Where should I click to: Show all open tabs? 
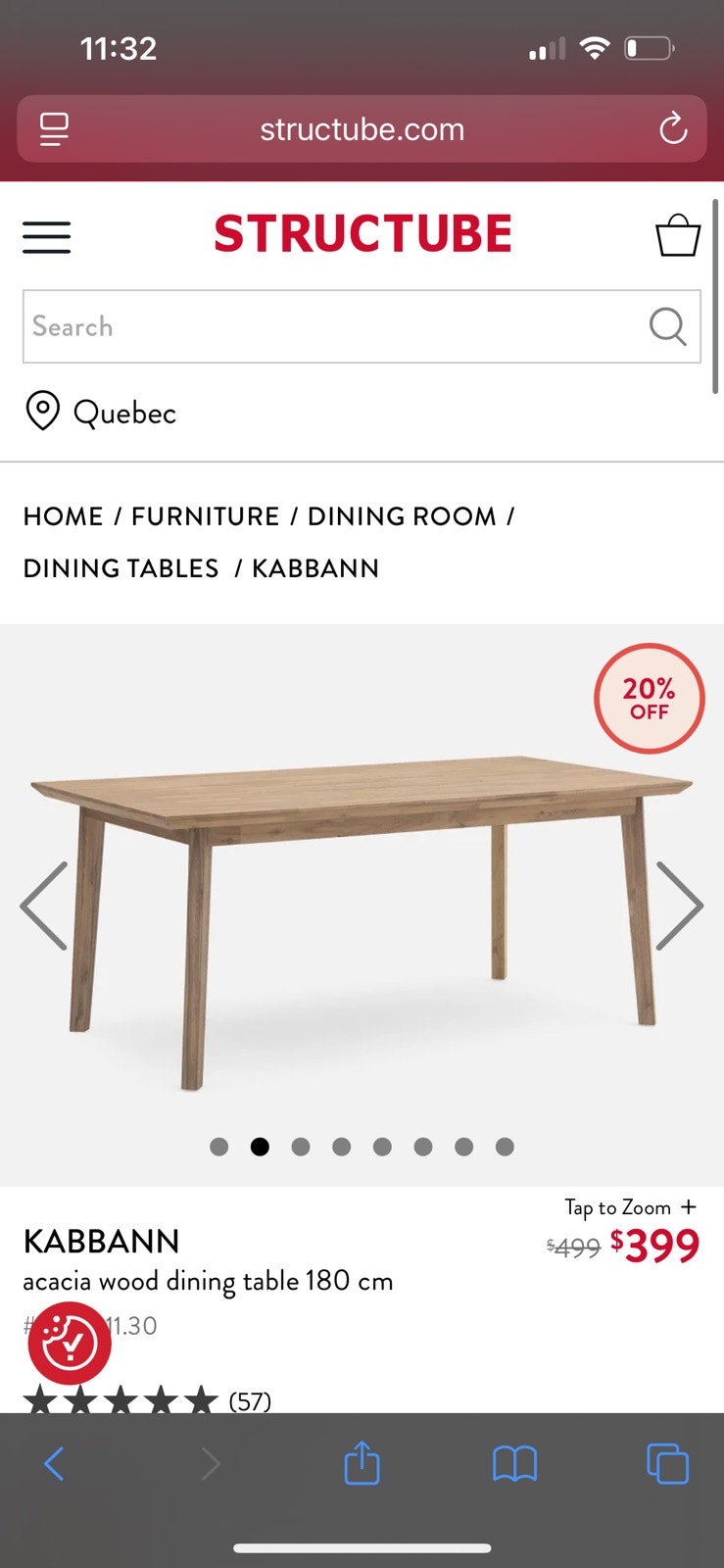[667, 1464]
